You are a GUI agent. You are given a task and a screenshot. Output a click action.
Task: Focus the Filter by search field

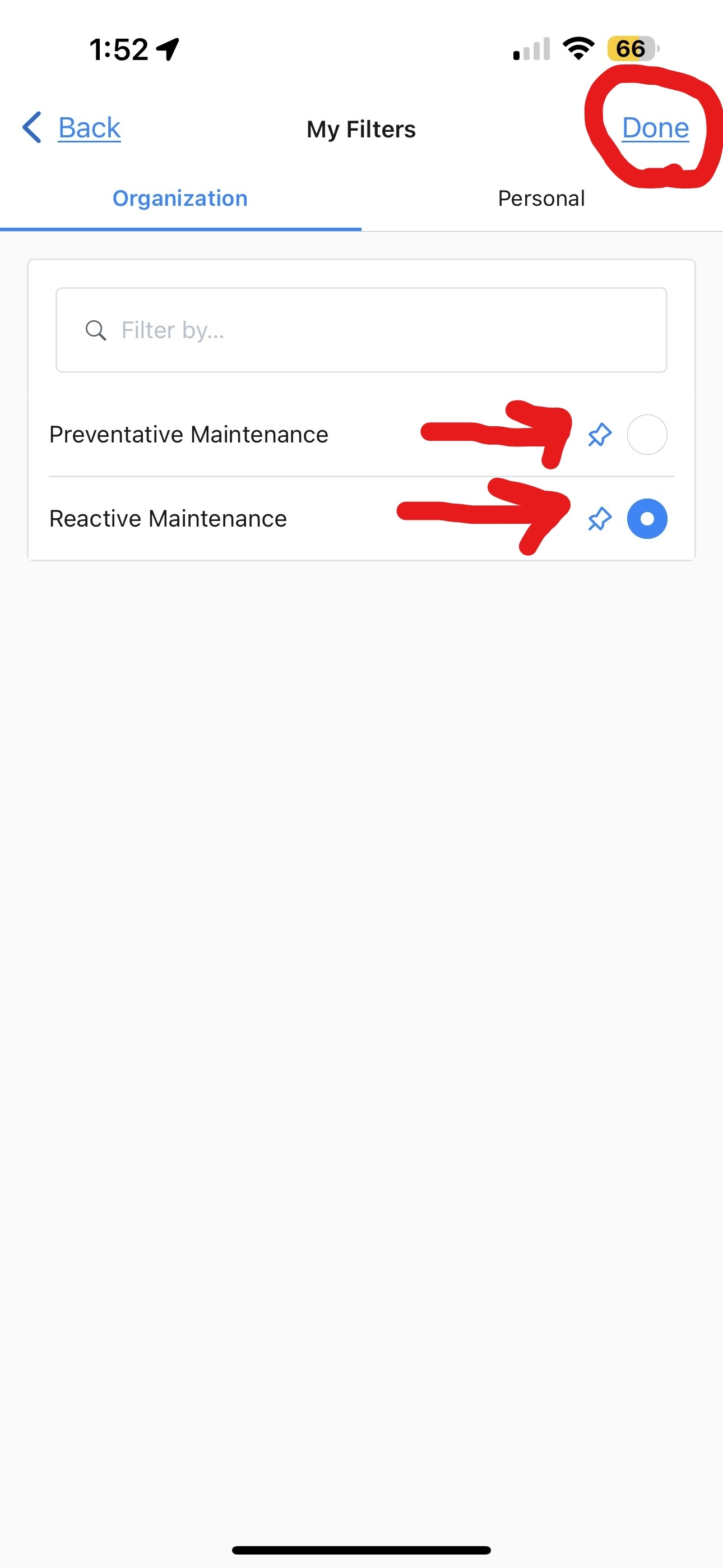click(361, 330)
